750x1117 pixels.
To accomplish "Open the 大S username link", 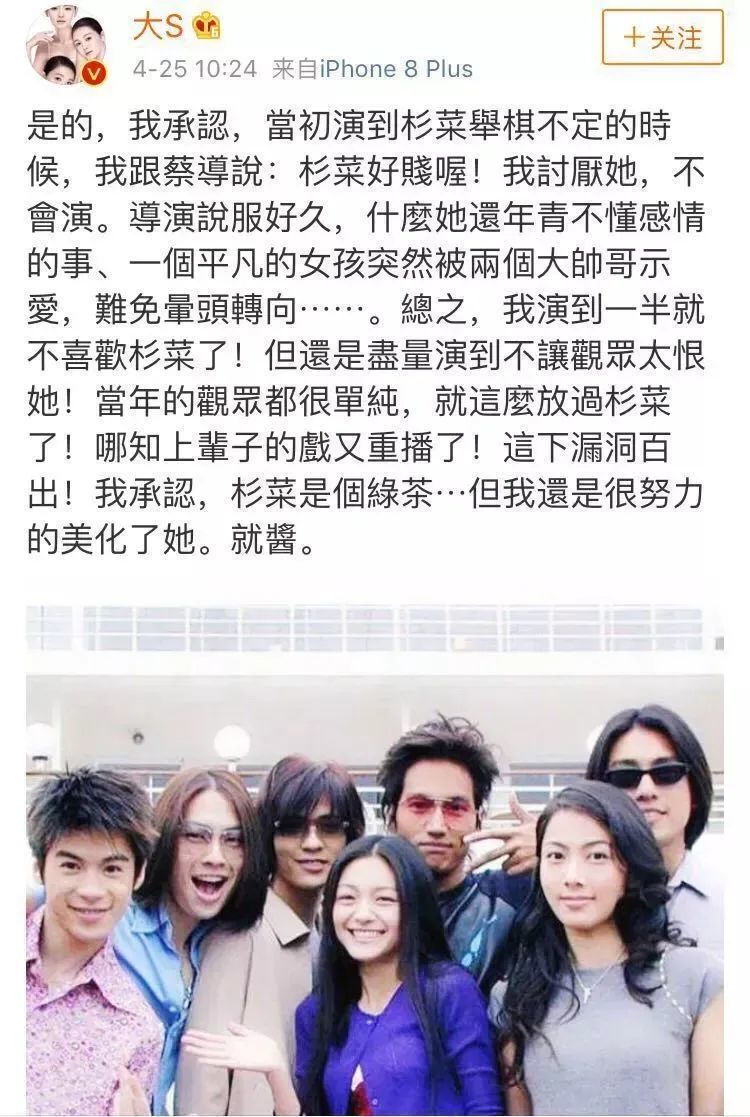I will click(x=158, y=25).
